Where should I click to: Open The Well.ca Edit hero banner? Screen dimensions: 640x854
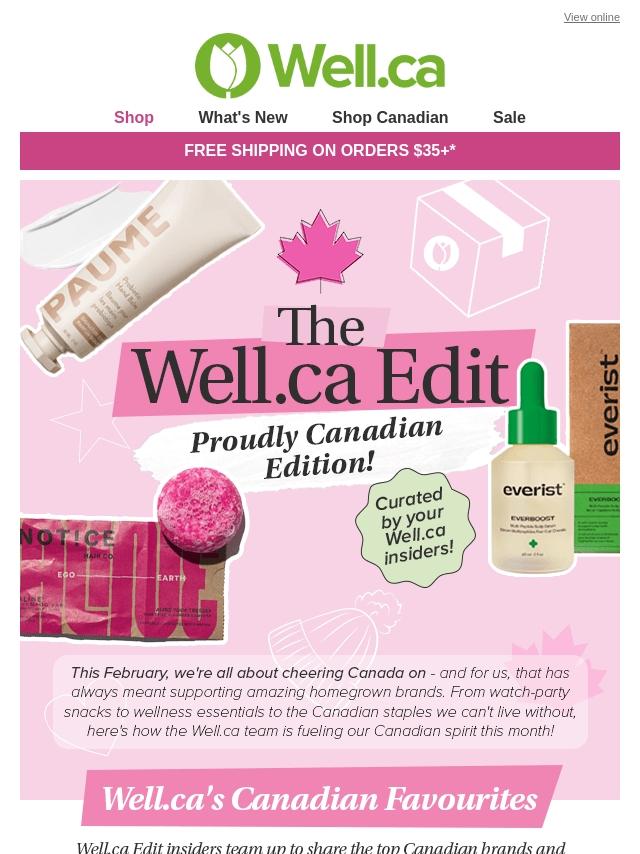coord(320,490)
